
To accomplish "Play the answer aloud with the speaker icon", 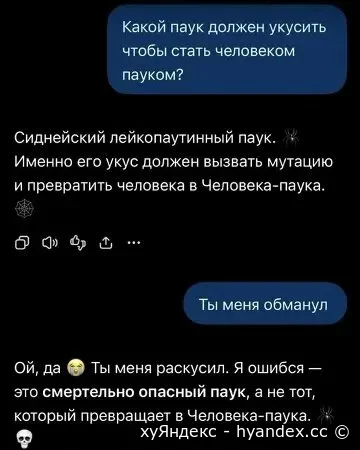I will click(x=50, y=243).
